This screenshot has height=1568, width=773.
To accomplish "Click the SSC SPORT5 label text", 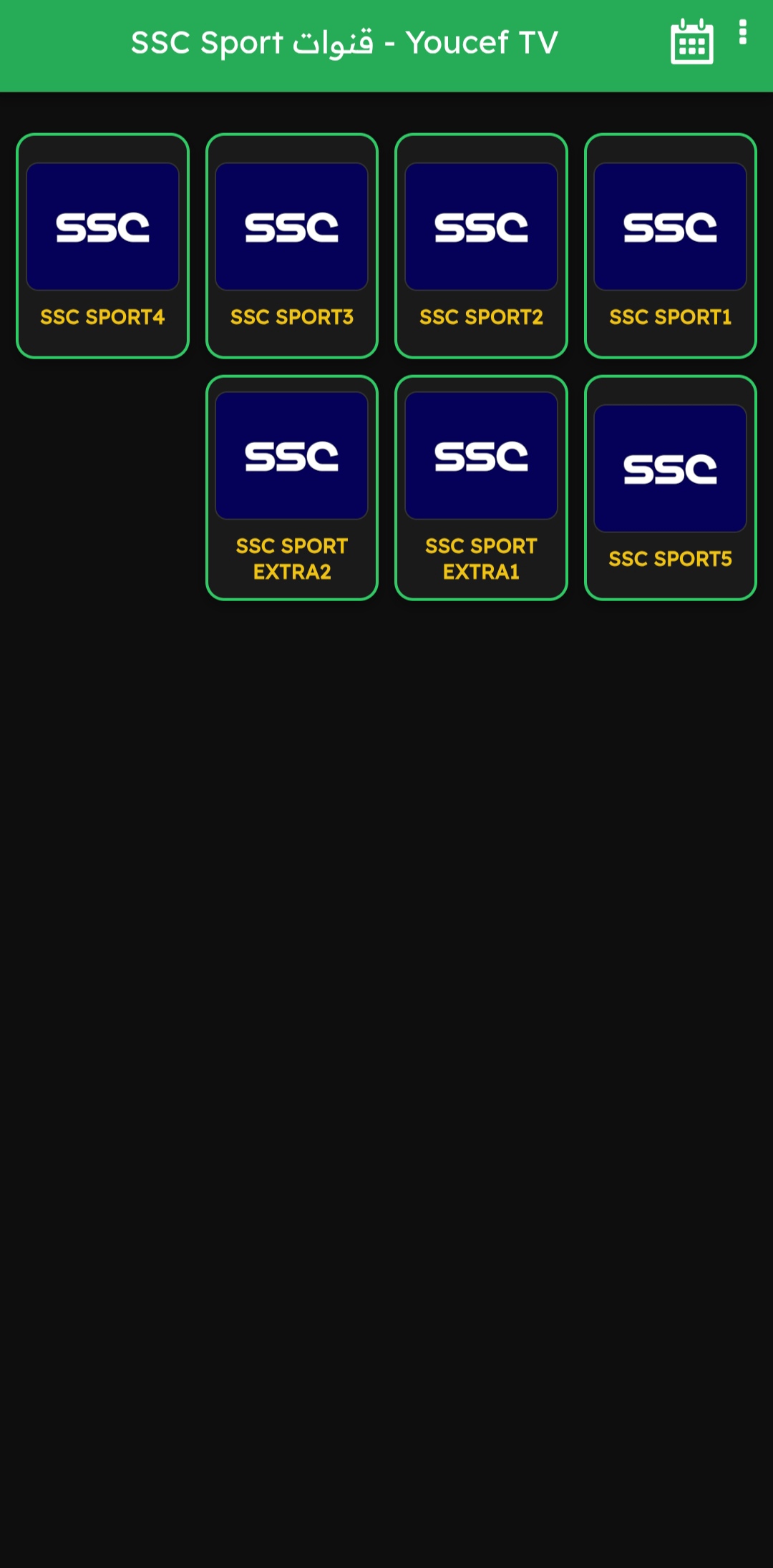I will (670, 558).
